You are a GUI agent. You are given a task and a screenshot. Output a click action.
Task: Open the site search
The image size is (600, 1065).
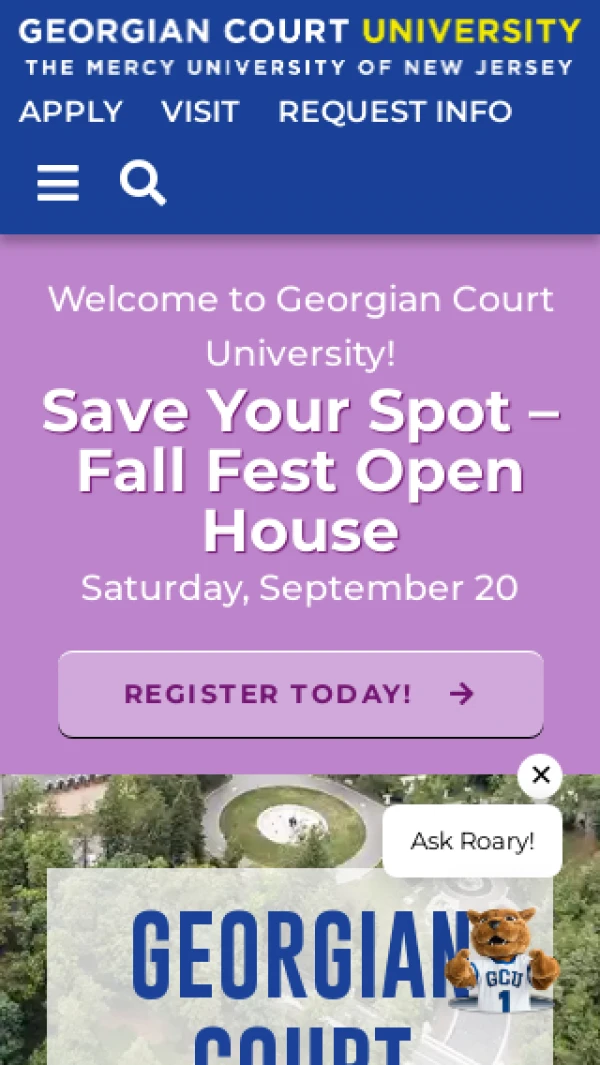tap(143, 184)
